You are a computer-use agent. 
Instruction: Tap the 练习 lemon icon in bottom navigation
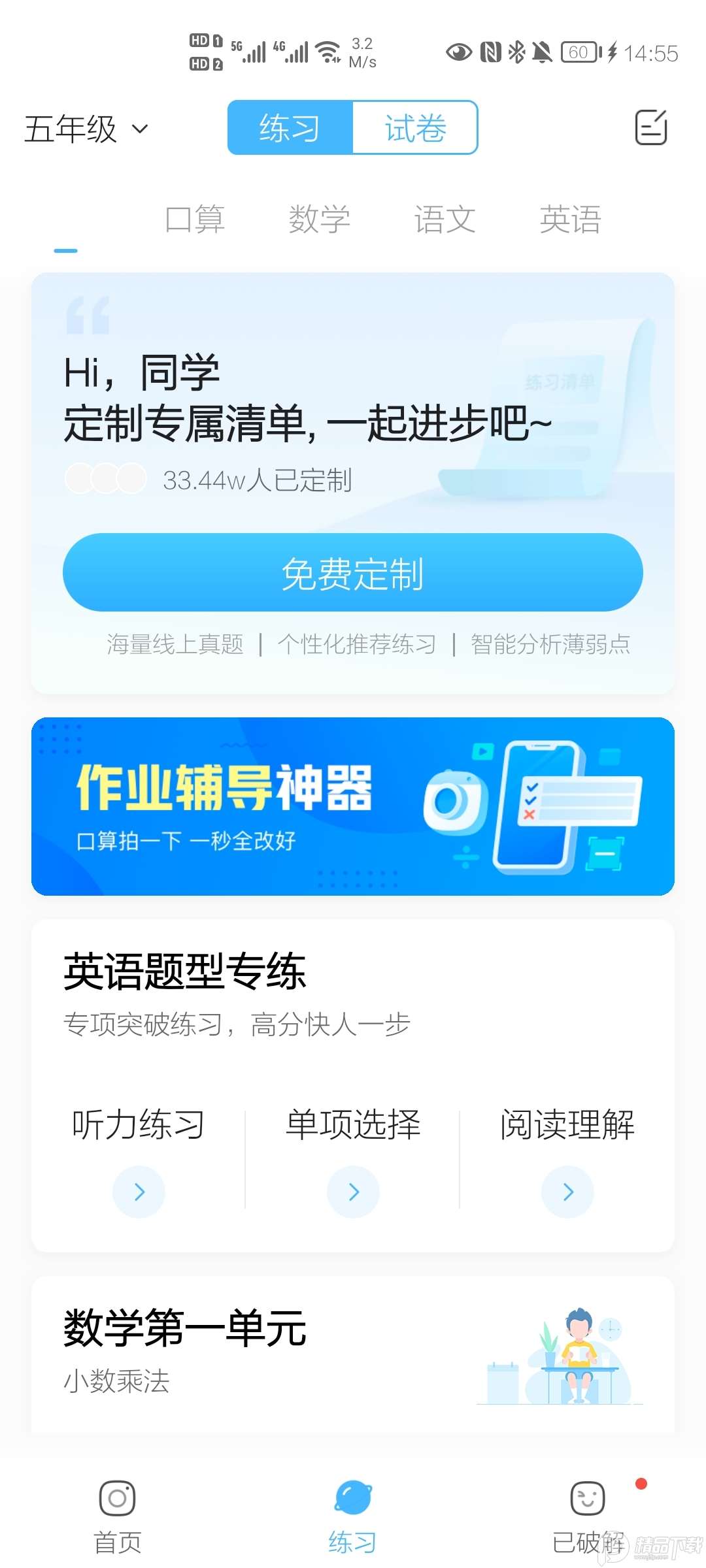point(352,1496)
